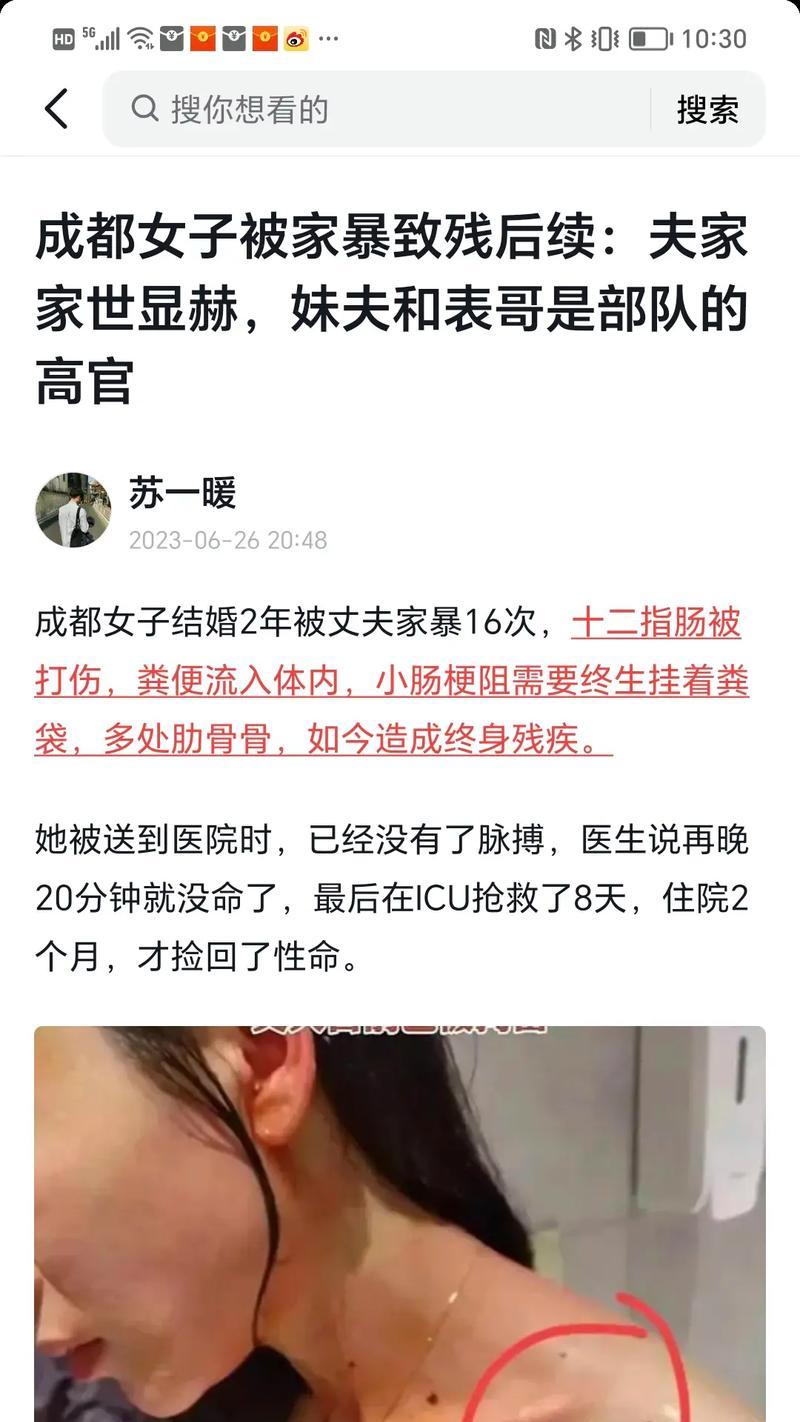Screen dimensions: 800x1422
Task: View the article photo full screen
Action: point(400,1220)
